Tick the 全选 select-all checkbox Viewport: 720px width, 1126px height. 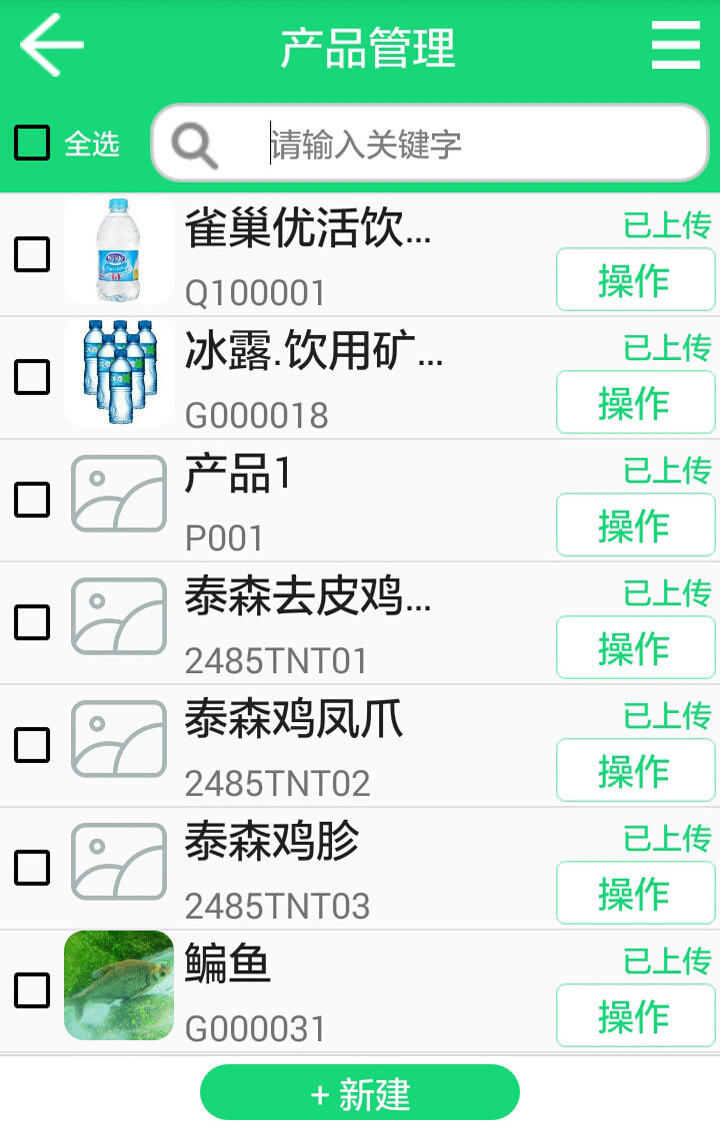32,143
